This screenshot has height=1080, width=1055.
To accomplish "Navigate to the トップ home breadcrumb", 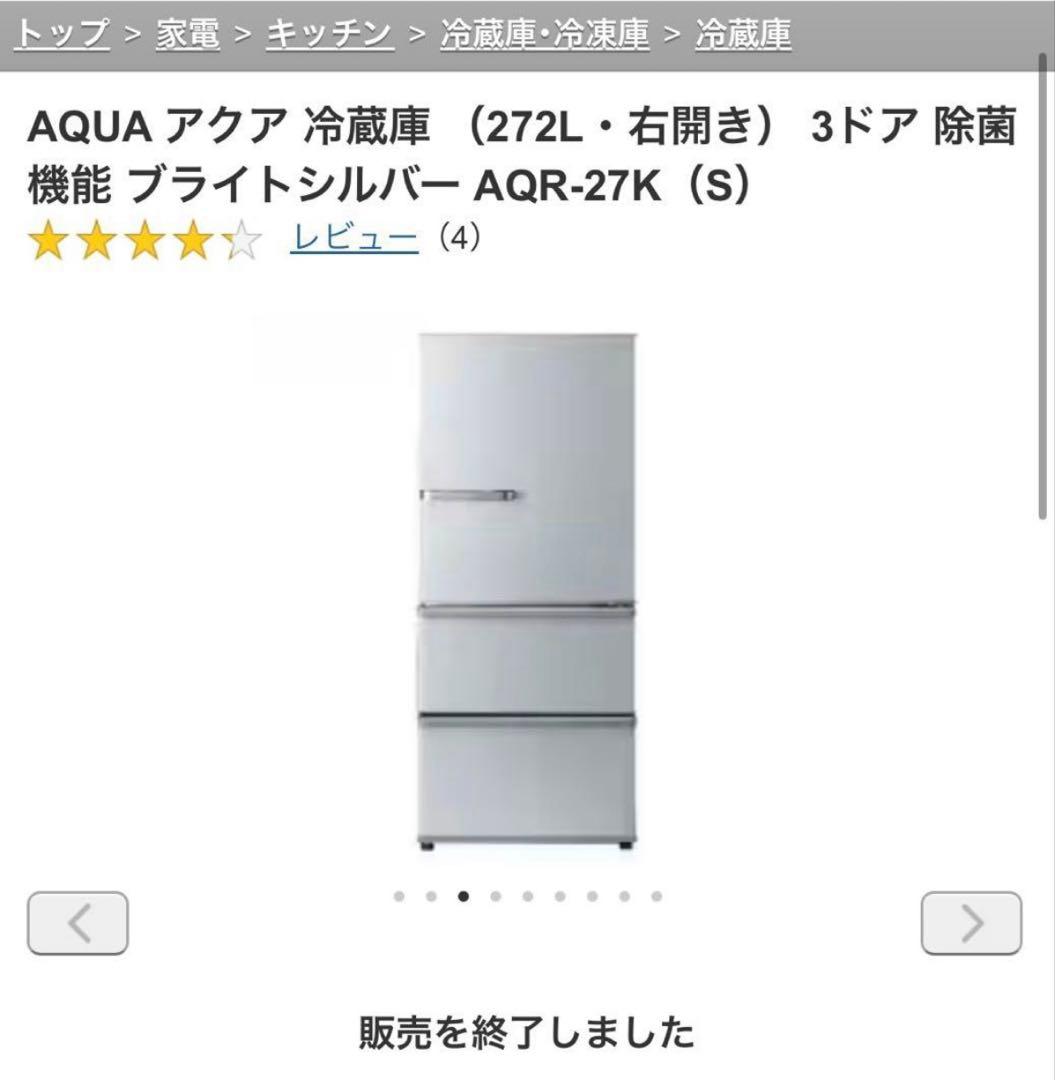I will point(62,32).
